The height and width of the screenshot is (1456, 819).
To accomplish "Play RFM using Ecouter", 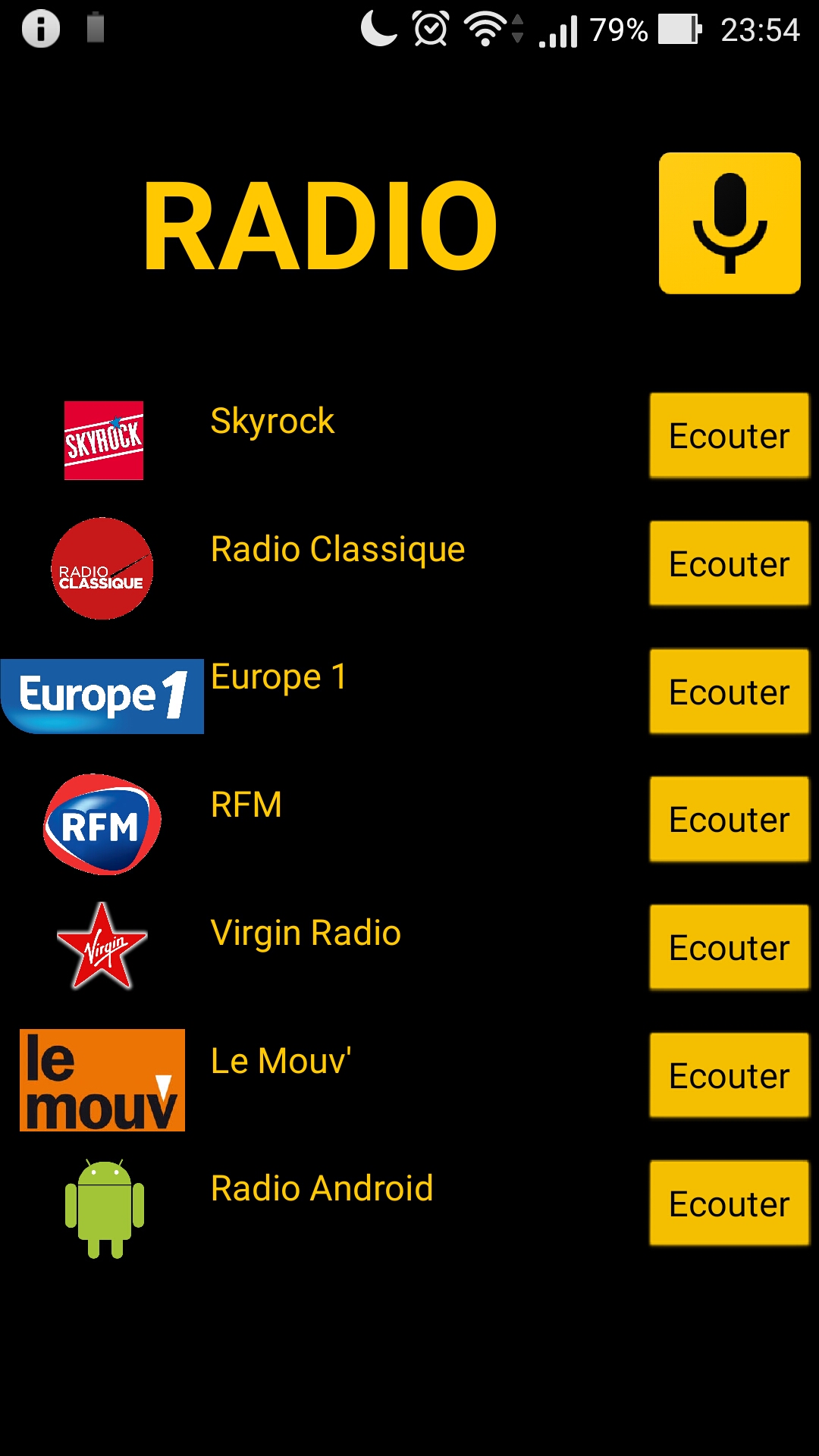I will pyautogui.click(x=730, y=819).
